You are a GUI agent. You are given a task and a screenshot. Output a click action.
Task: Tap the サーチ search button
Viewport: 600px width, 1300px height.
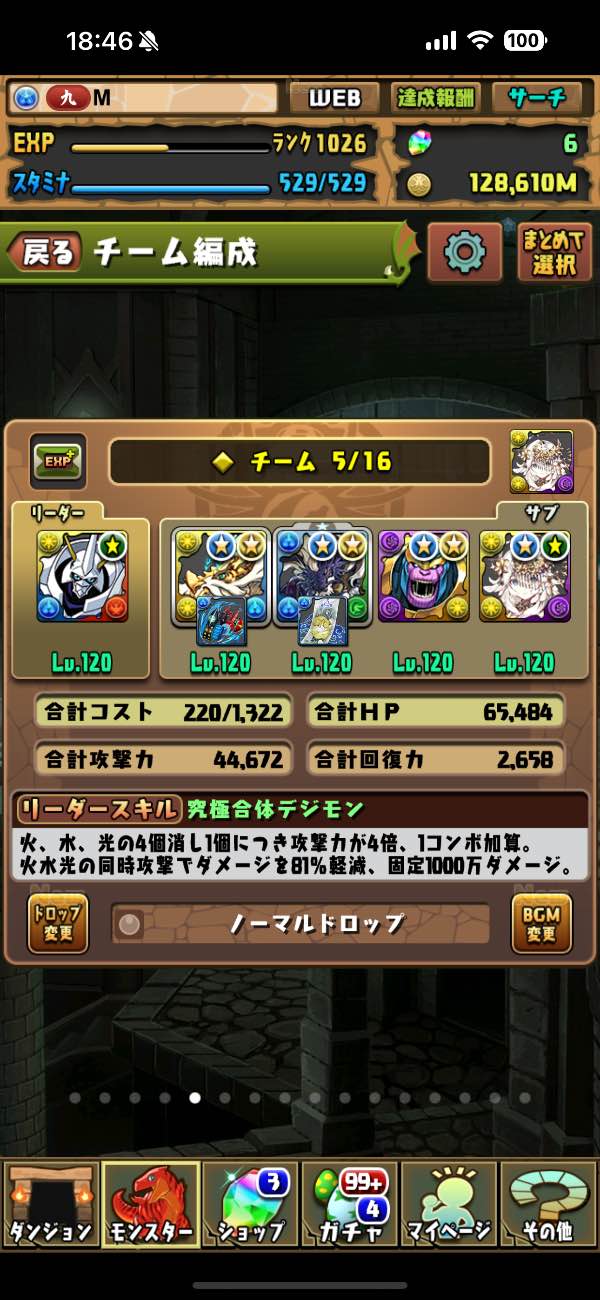pos(537,98)
